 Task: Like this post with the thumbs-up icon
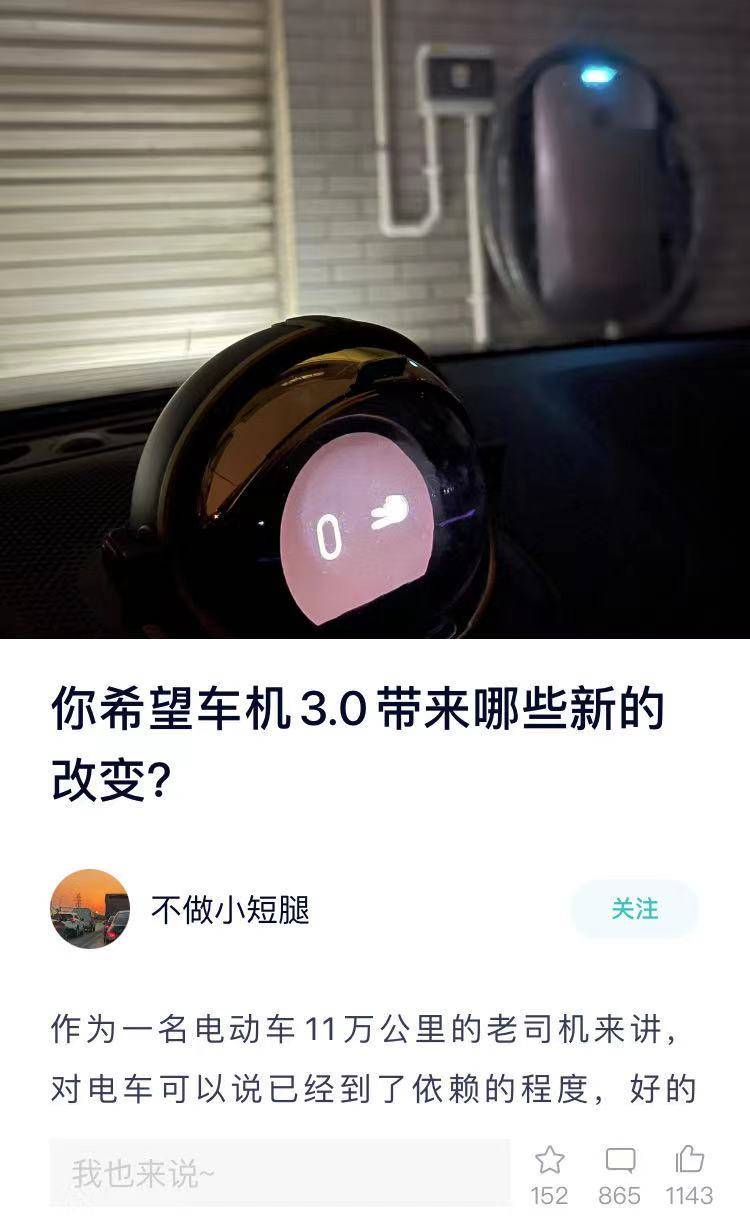tap(690, 1161)
